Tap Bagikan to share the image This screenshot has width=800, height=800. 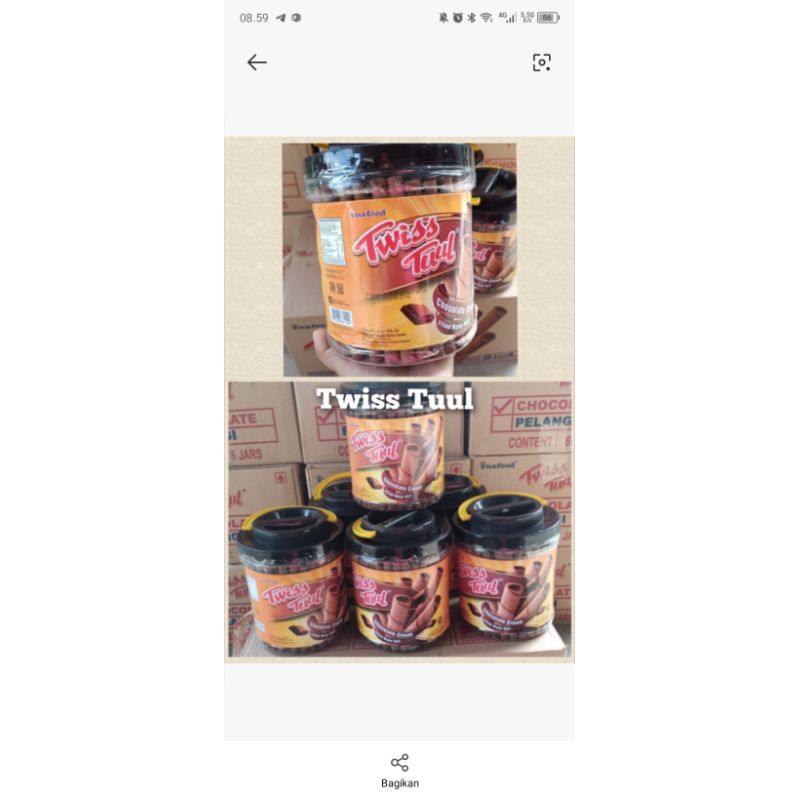(x=399, y=770)
